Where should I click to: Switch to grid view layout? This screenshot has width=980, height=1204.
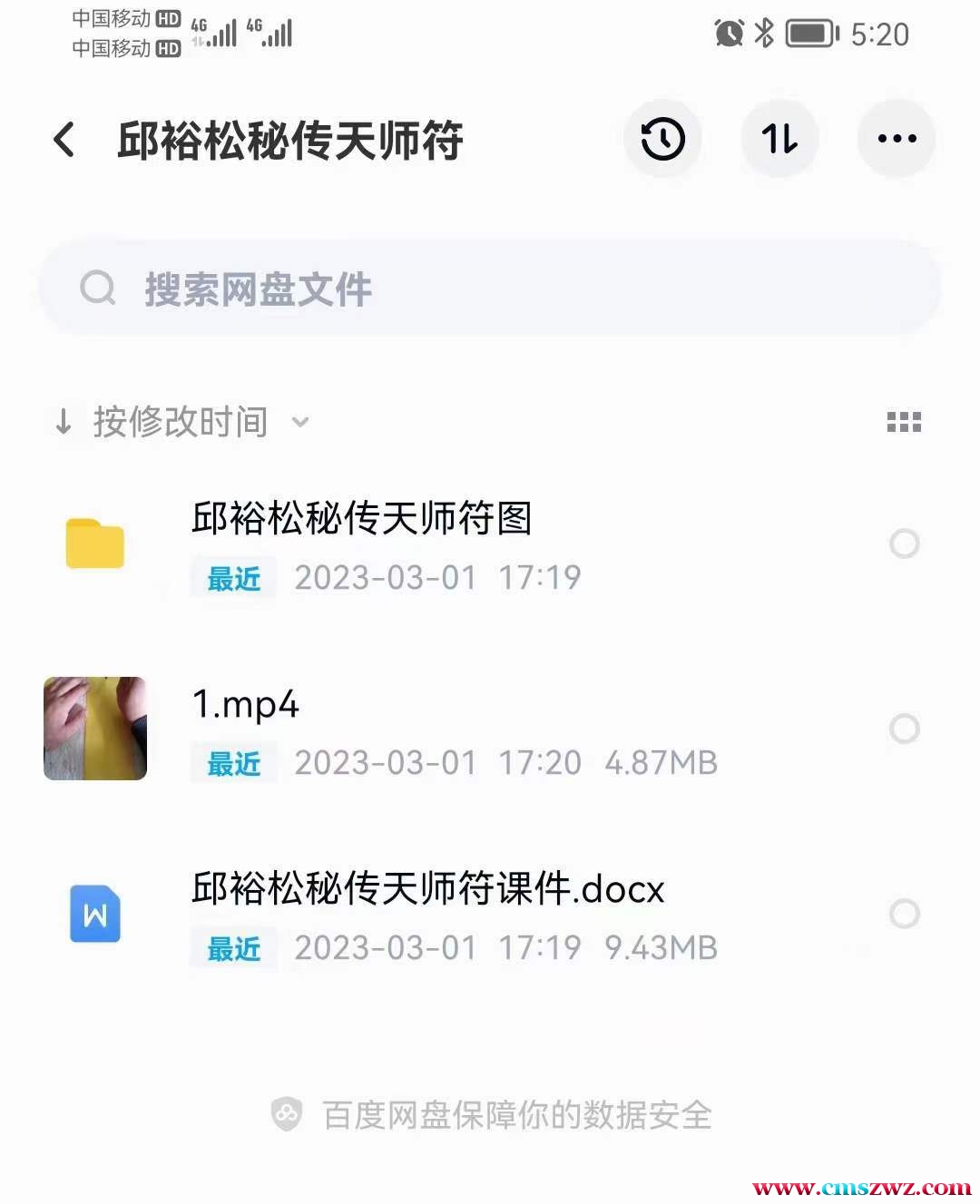pyautogui.click(x=903, y=422)
